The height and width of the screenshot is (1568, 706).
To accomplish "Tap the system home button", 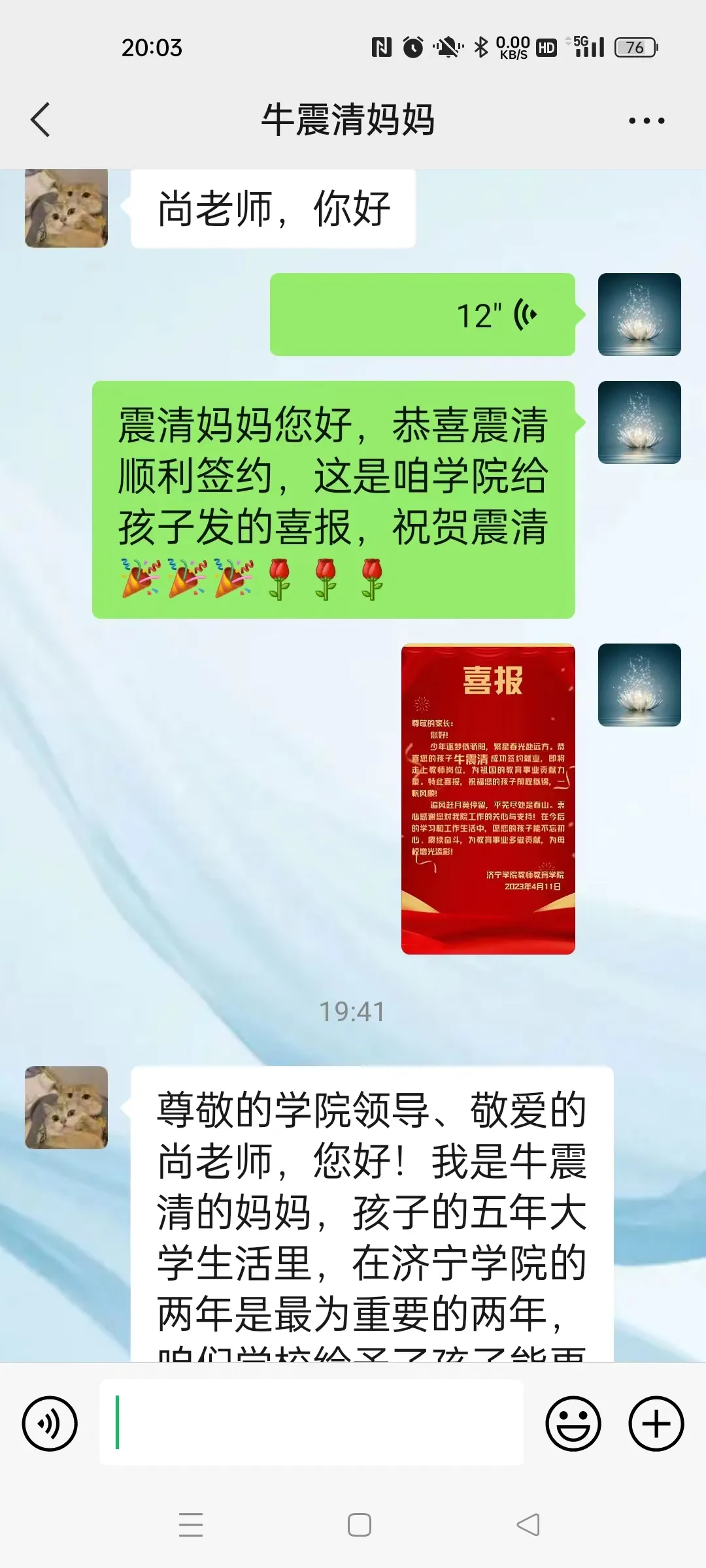I will click(359, 1525).
